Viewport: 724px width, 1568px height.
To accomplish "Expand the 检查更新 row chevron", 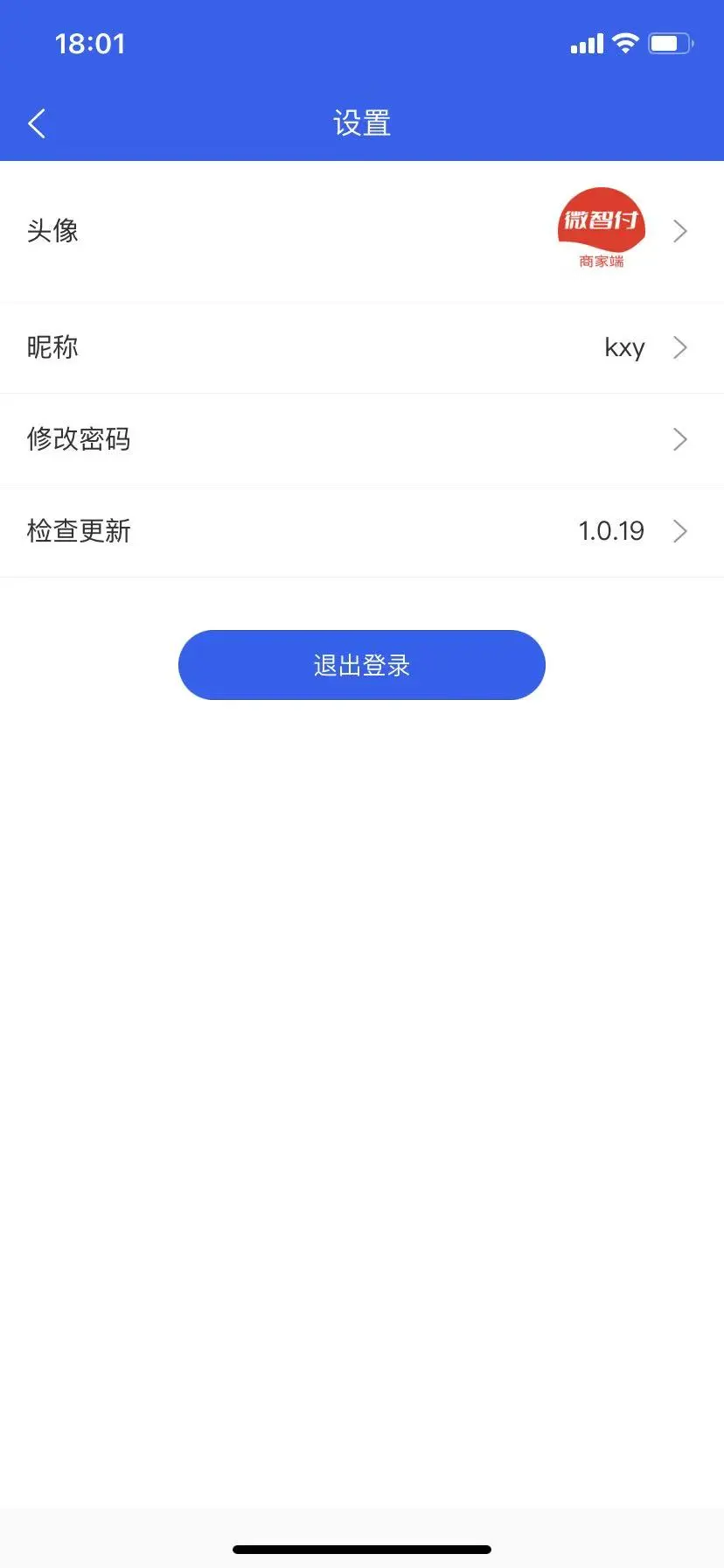I will (x=679, y=530).
